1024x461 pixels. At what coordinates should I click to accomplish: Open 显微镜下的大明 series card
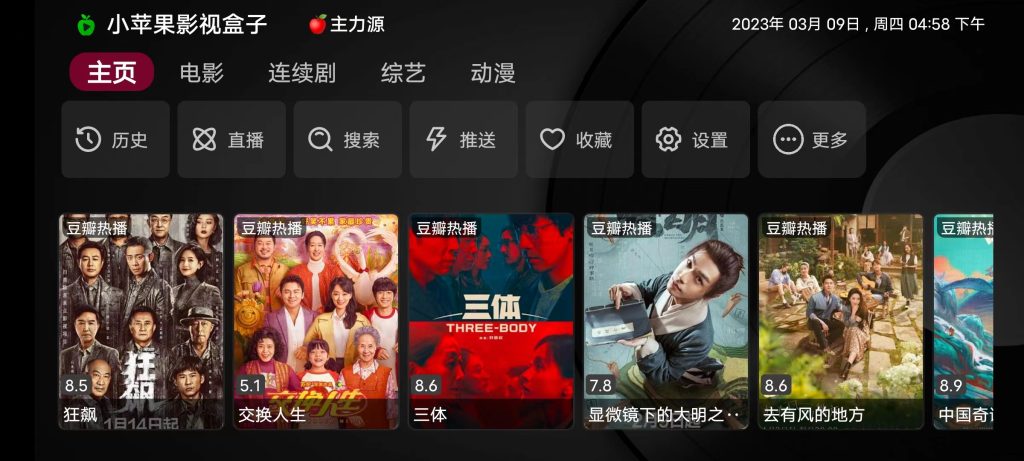coord(666,320)
